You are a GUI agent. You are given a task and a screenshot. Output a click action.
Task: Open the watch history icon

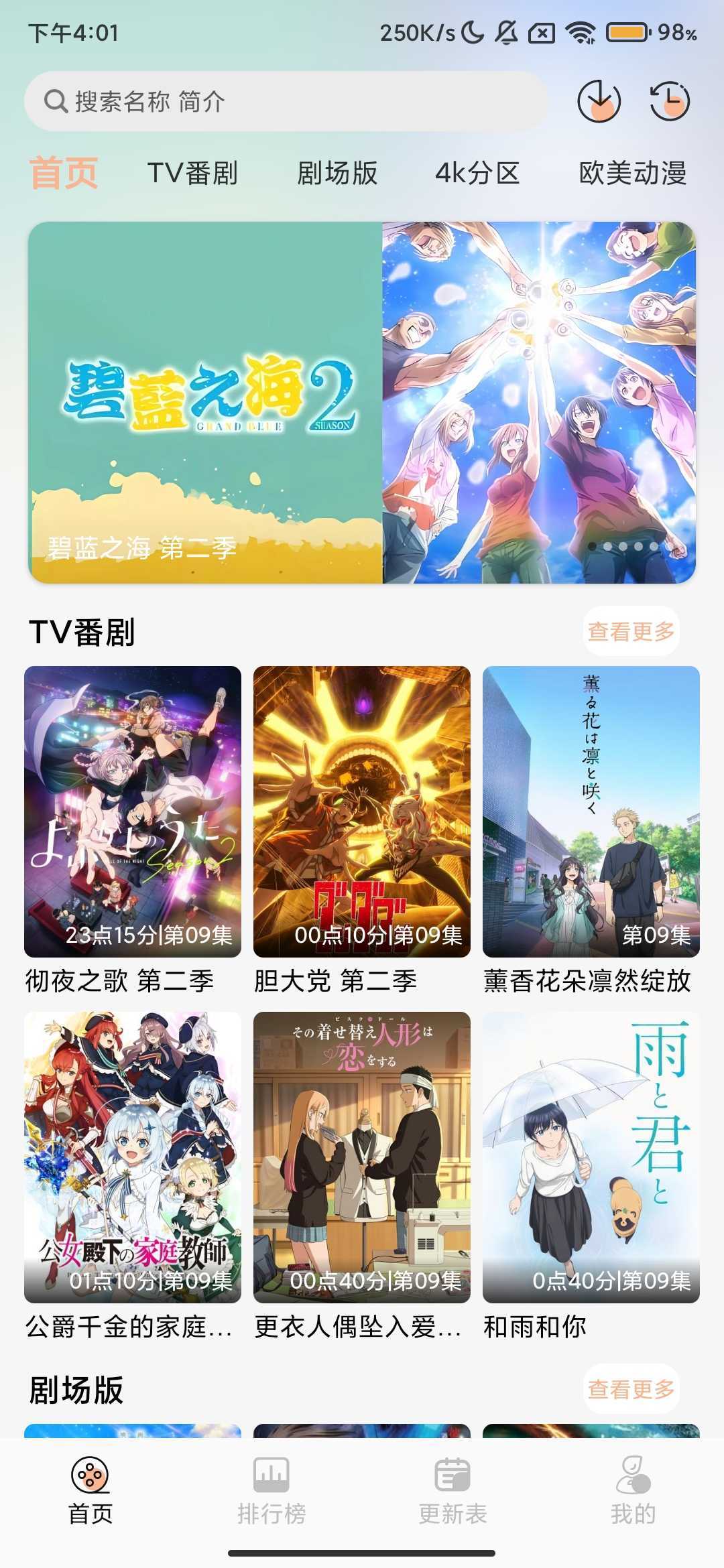pos(670,101)
